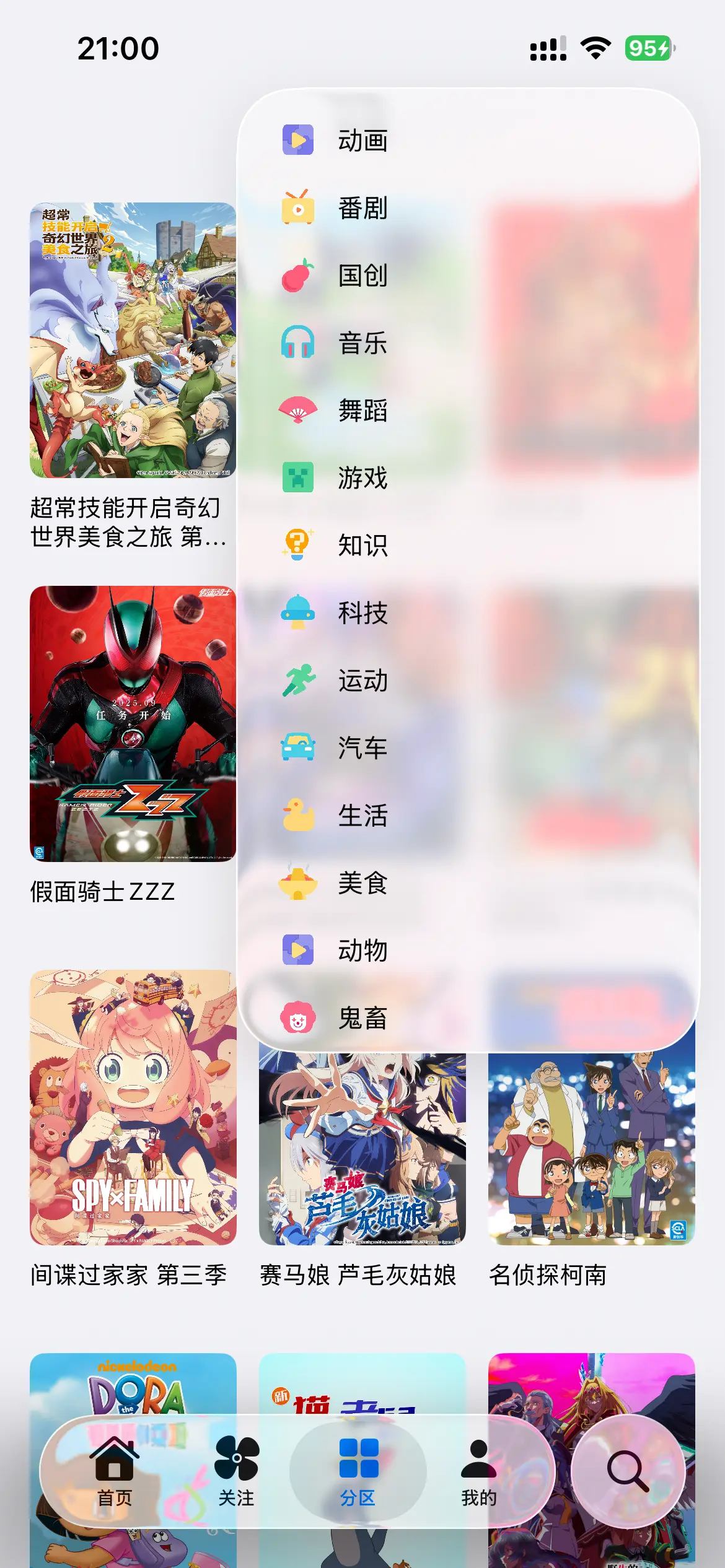Screen dimensions: 725x1568
Task: Tap the 生活 duck icon
Action: pos(299,817)
